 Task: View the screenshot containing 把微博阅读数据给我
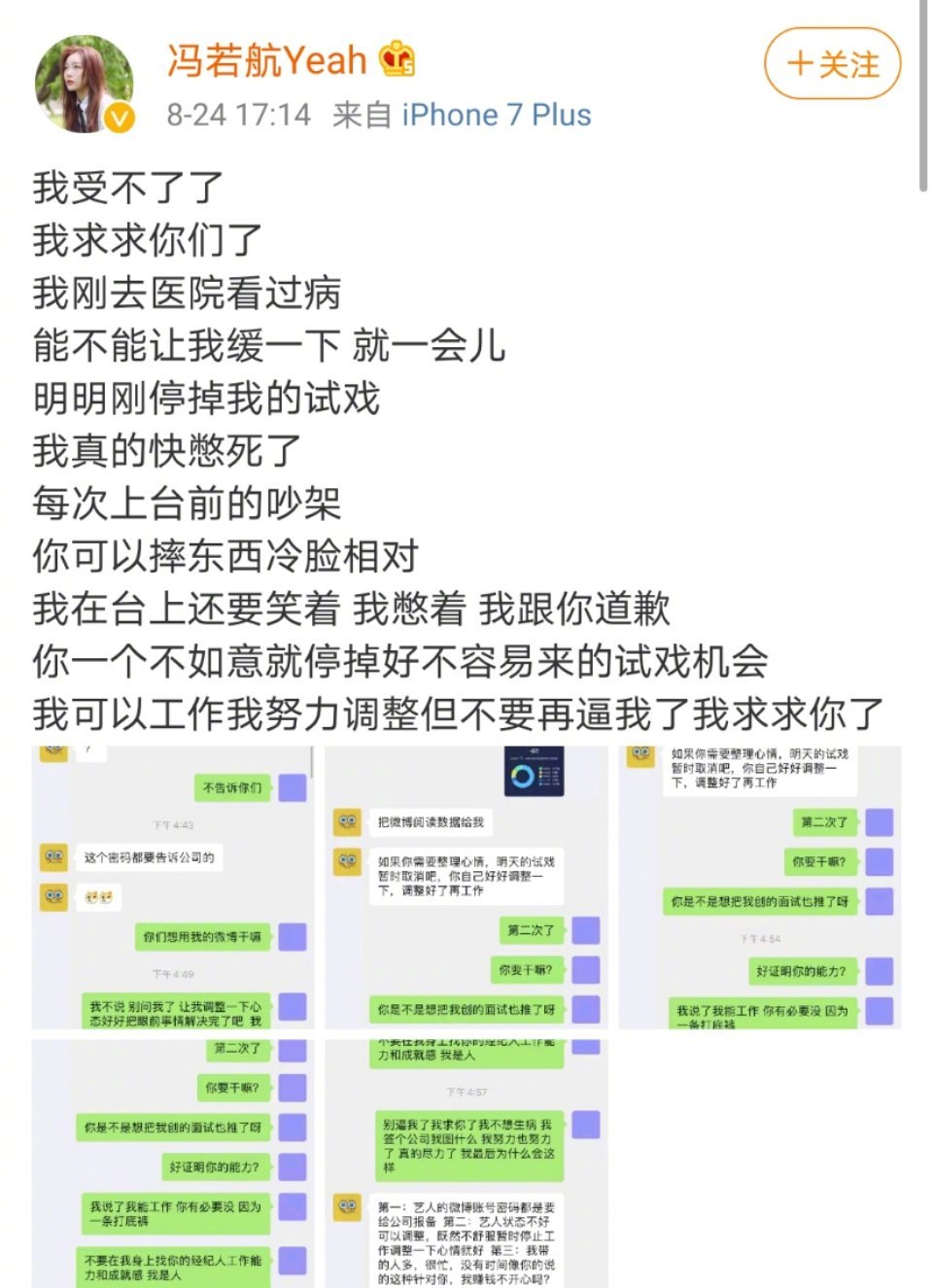tap(466, 887)
